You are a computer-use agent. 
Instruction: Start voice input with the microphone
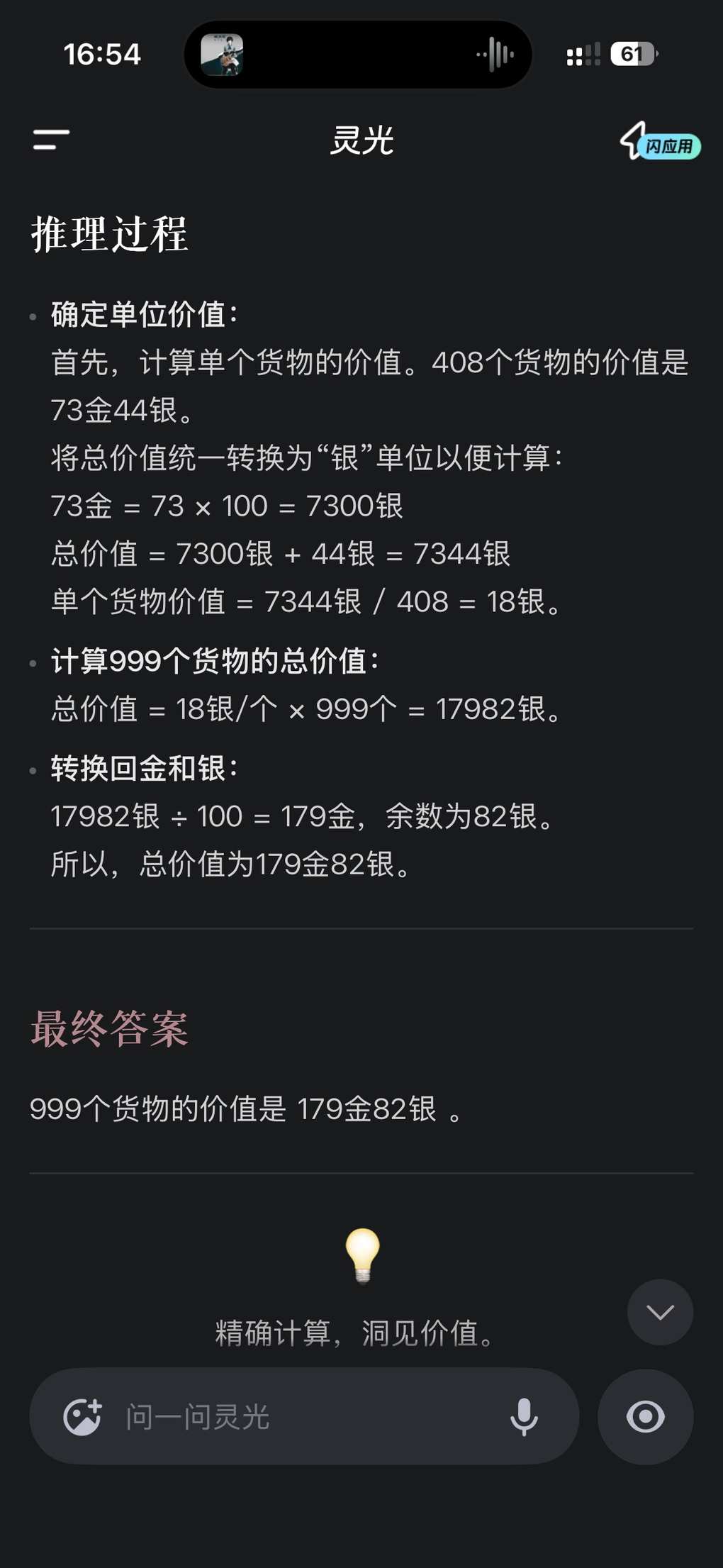(x=524, y=1417)
